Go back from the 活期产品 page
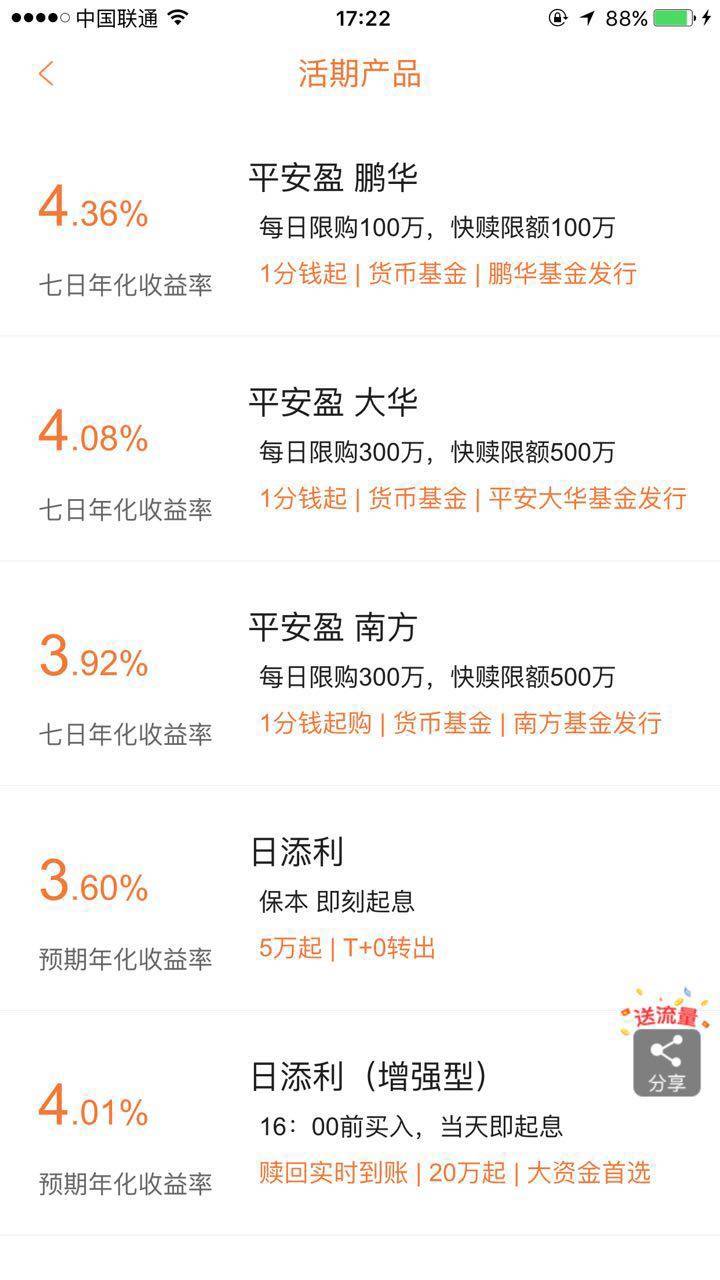The width and height of the screenshot is (720, 1280). 46,74
